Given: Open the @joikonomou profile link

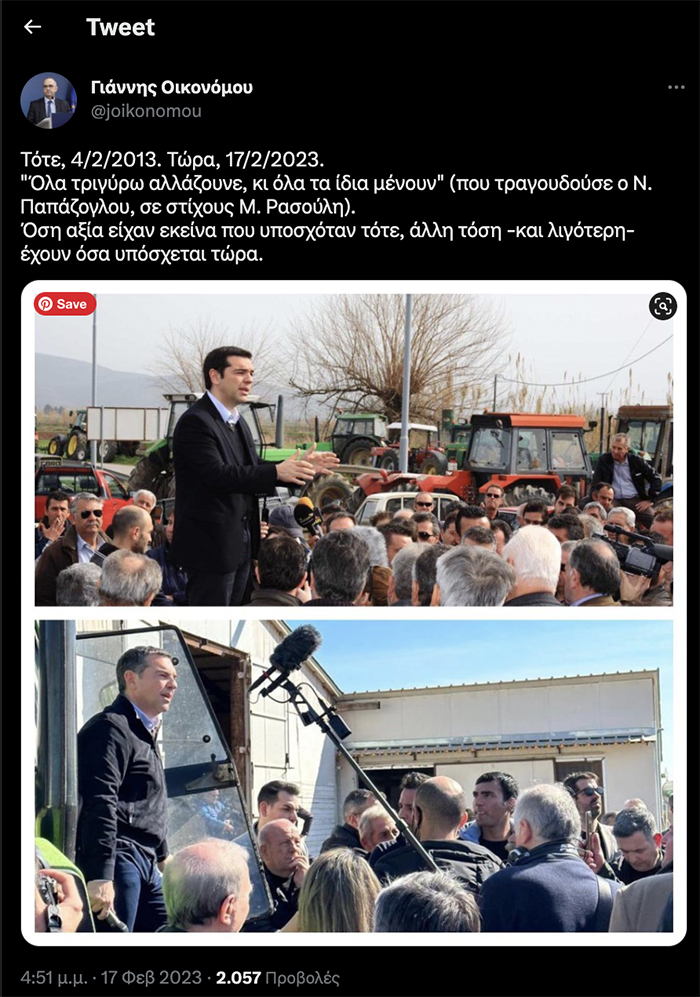Looking at the screenshot, I should tap(146, 111).
